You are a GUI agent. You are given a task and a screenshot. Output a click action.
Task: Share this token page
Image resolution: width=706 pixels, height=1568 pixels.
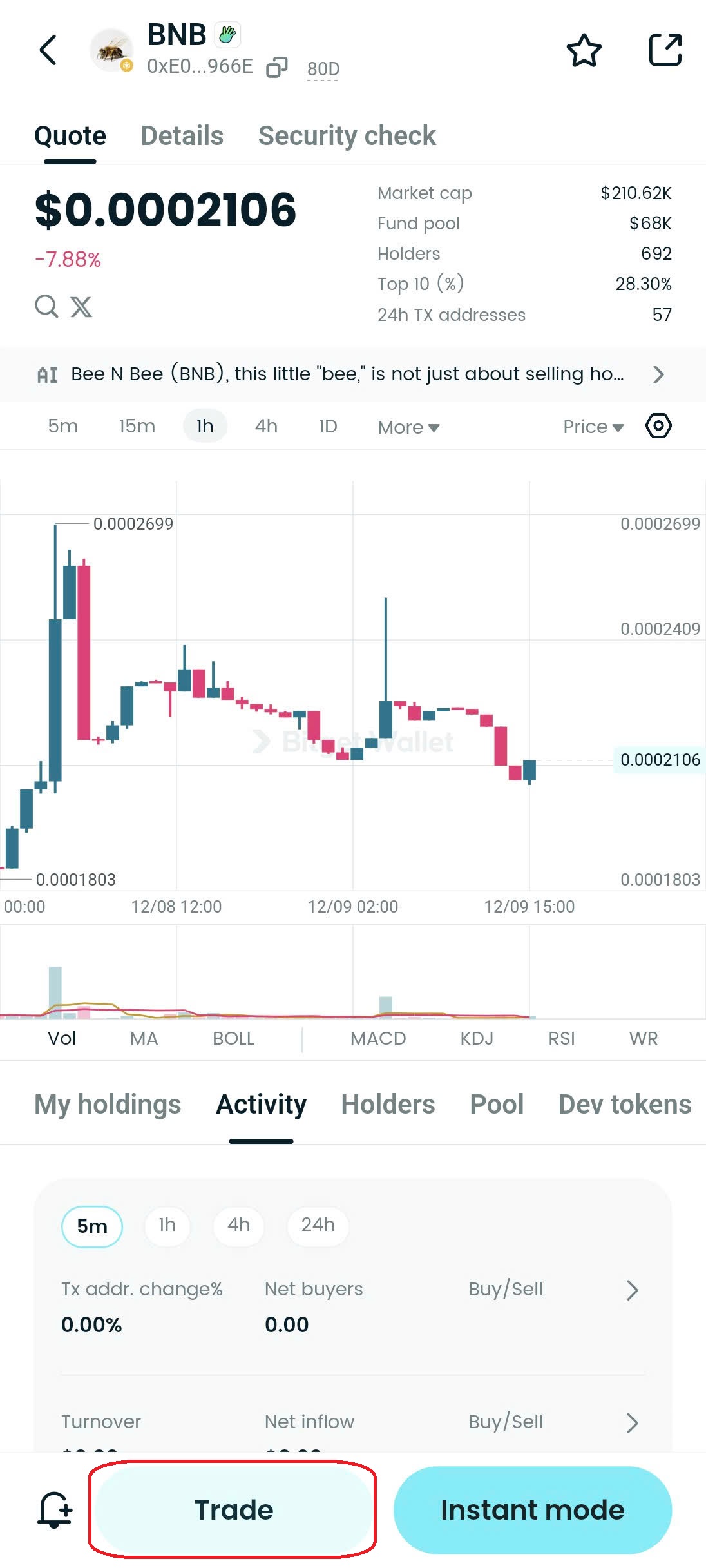[665, 50]
